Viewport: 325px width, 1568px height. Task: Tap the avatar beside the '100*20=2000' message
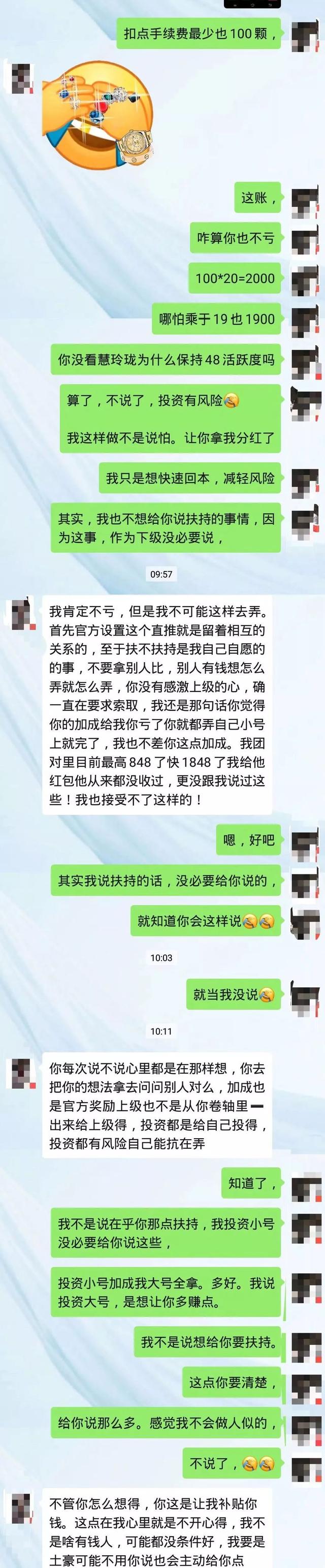coord(304,280)
